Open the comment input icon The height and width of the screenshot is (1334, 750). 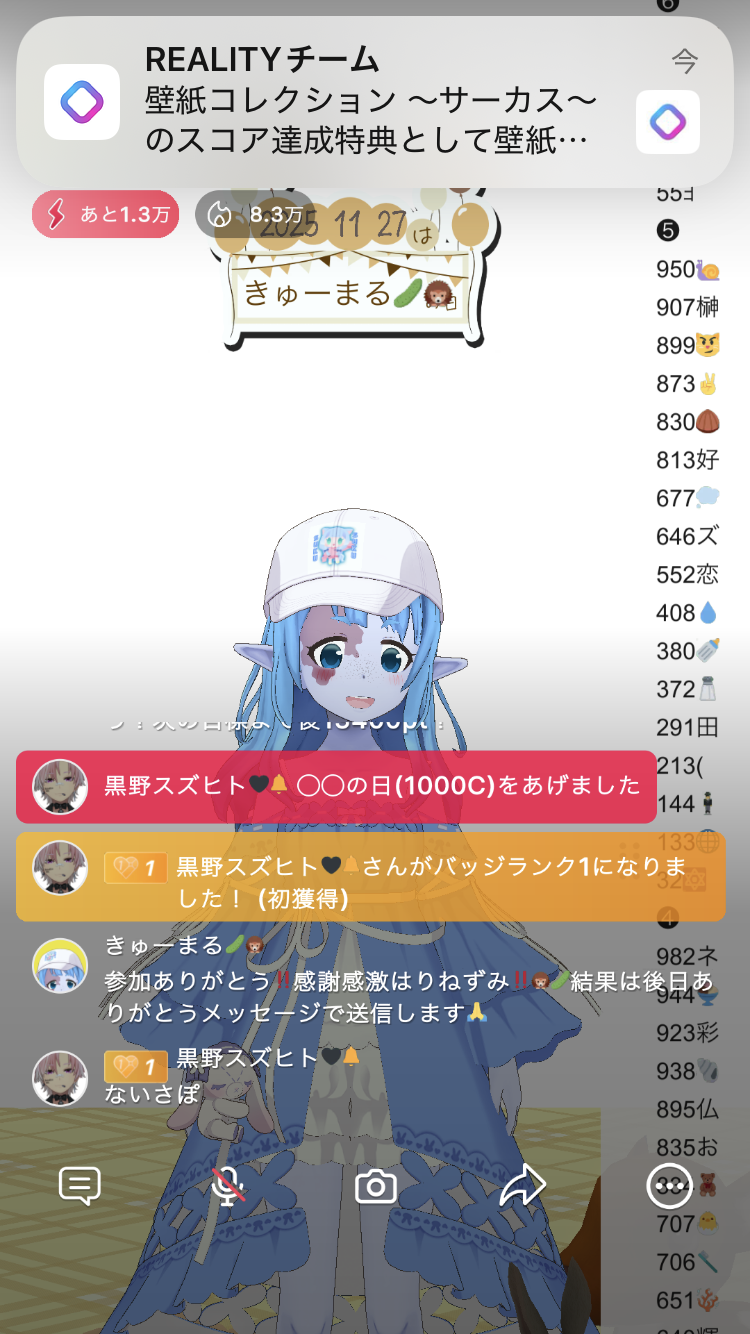[80, 1187]
